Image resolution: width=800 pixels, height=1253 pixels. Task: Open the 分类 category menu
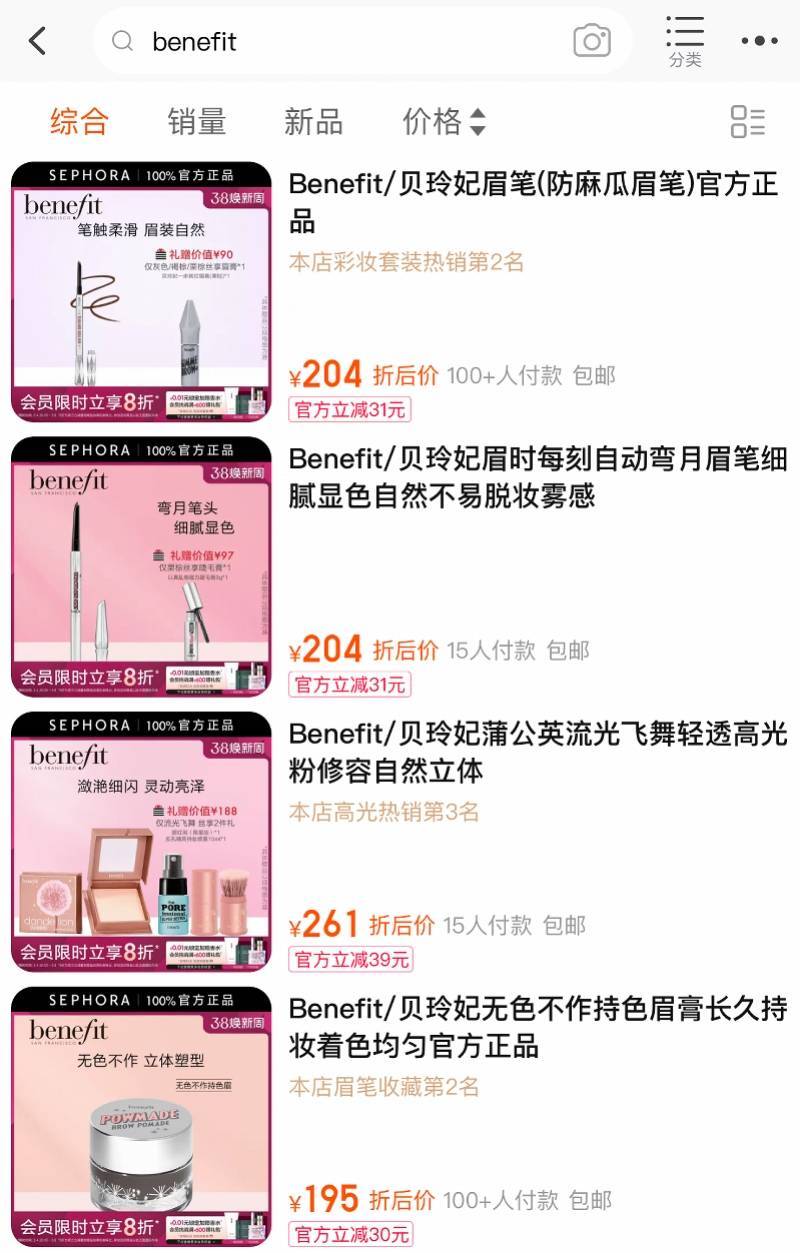685,41
